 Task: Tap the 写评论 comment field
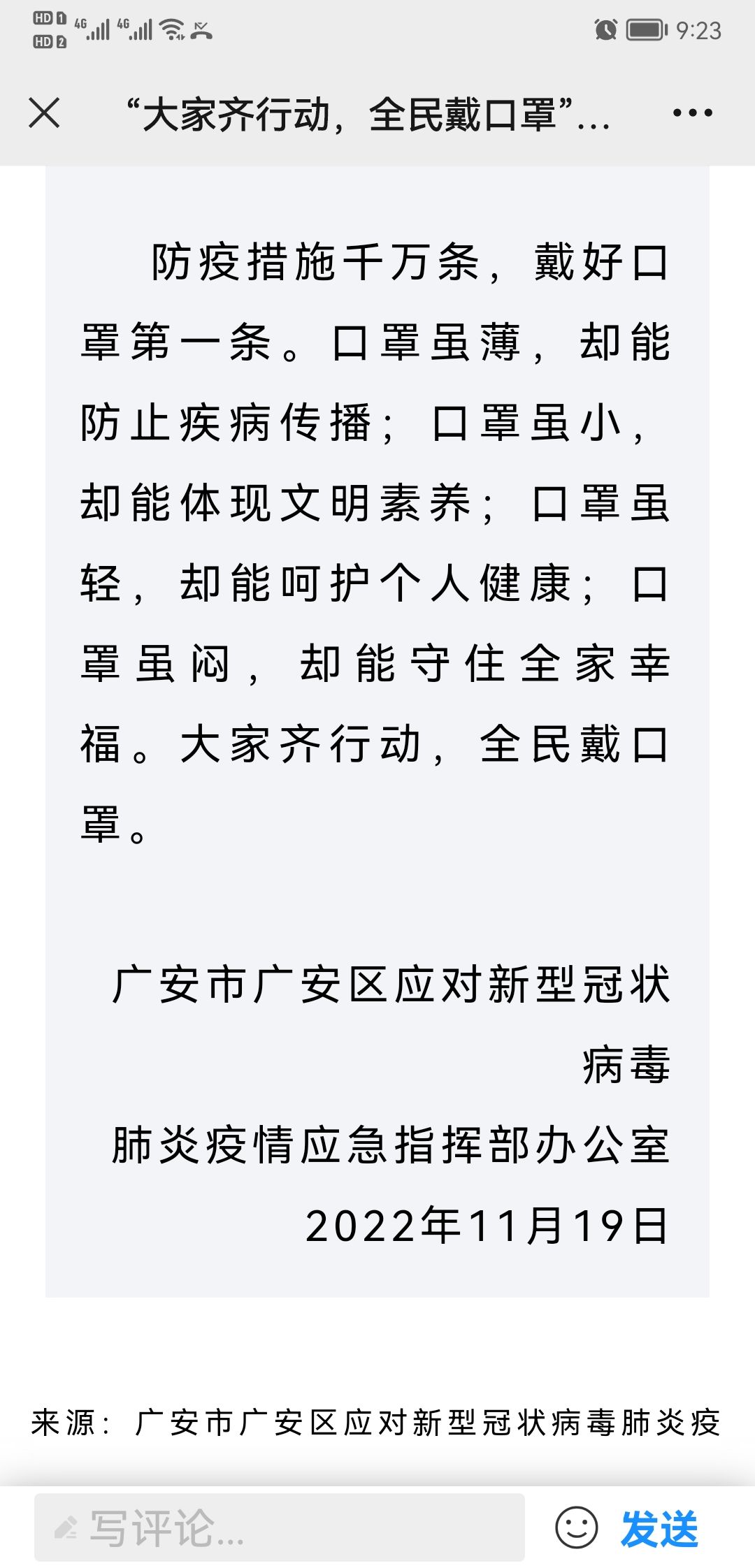click(x=280, y=1528)
